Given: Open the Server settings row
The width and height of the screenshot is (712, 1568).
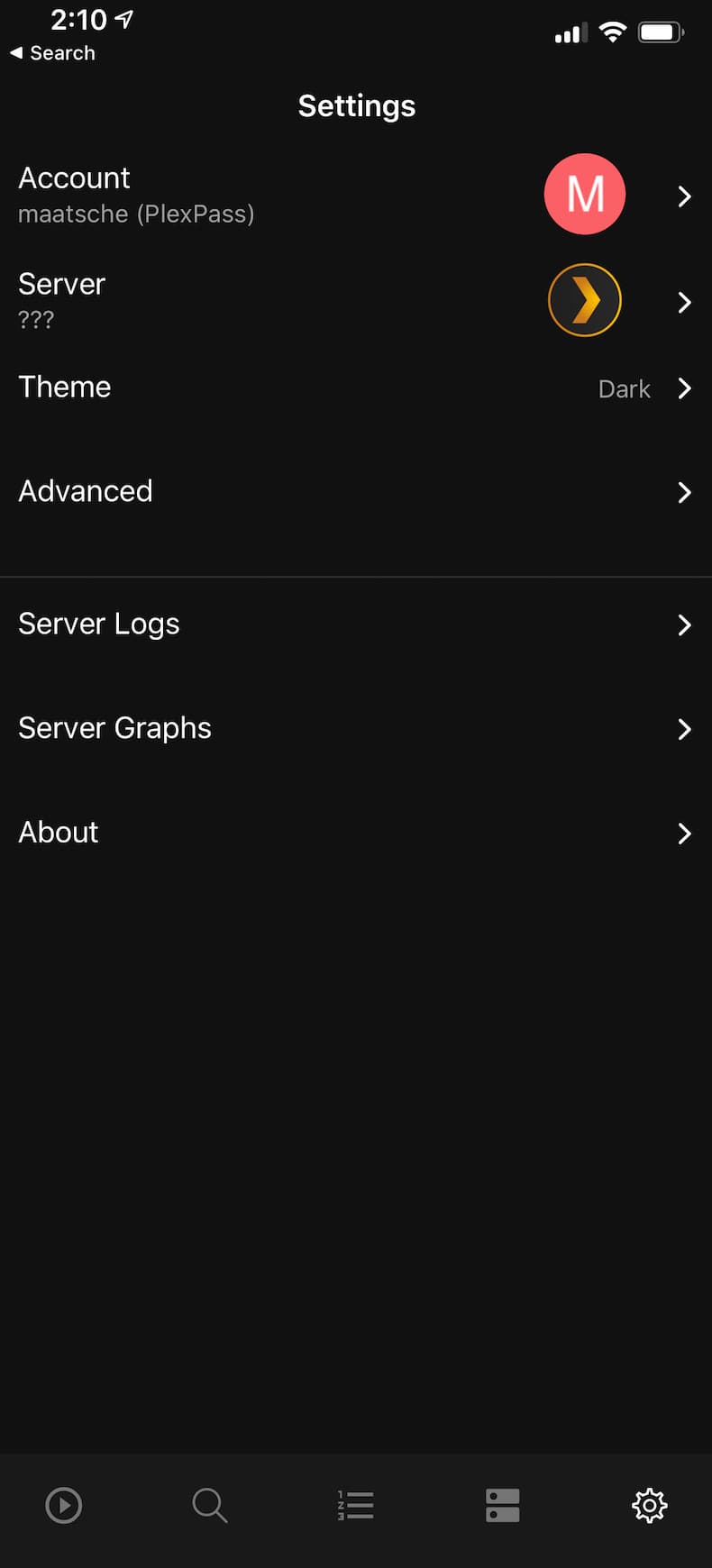Looking at the screenshot, I should 356,300.
